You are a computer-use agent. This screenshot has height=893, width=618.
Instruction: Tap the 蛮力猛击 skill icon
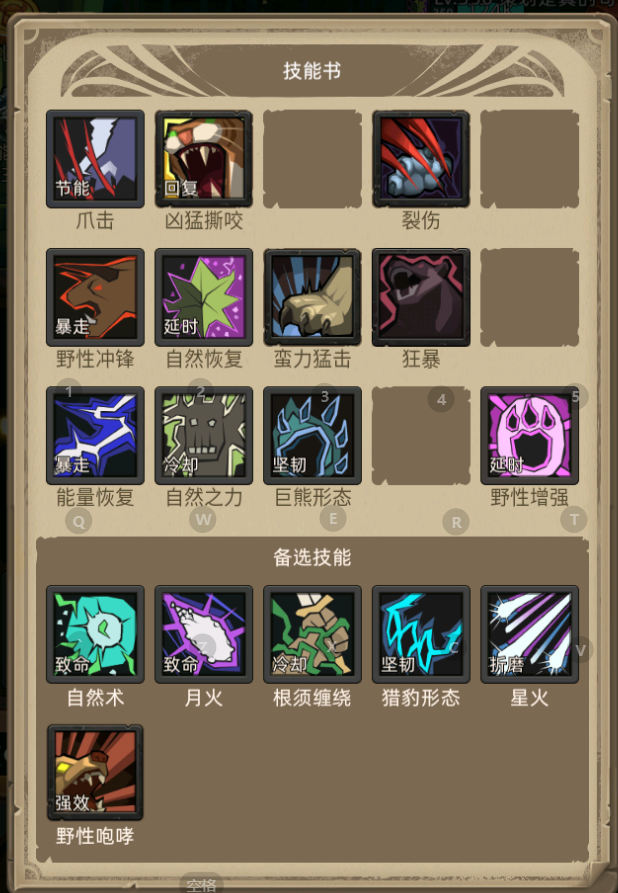click(312, 297)
